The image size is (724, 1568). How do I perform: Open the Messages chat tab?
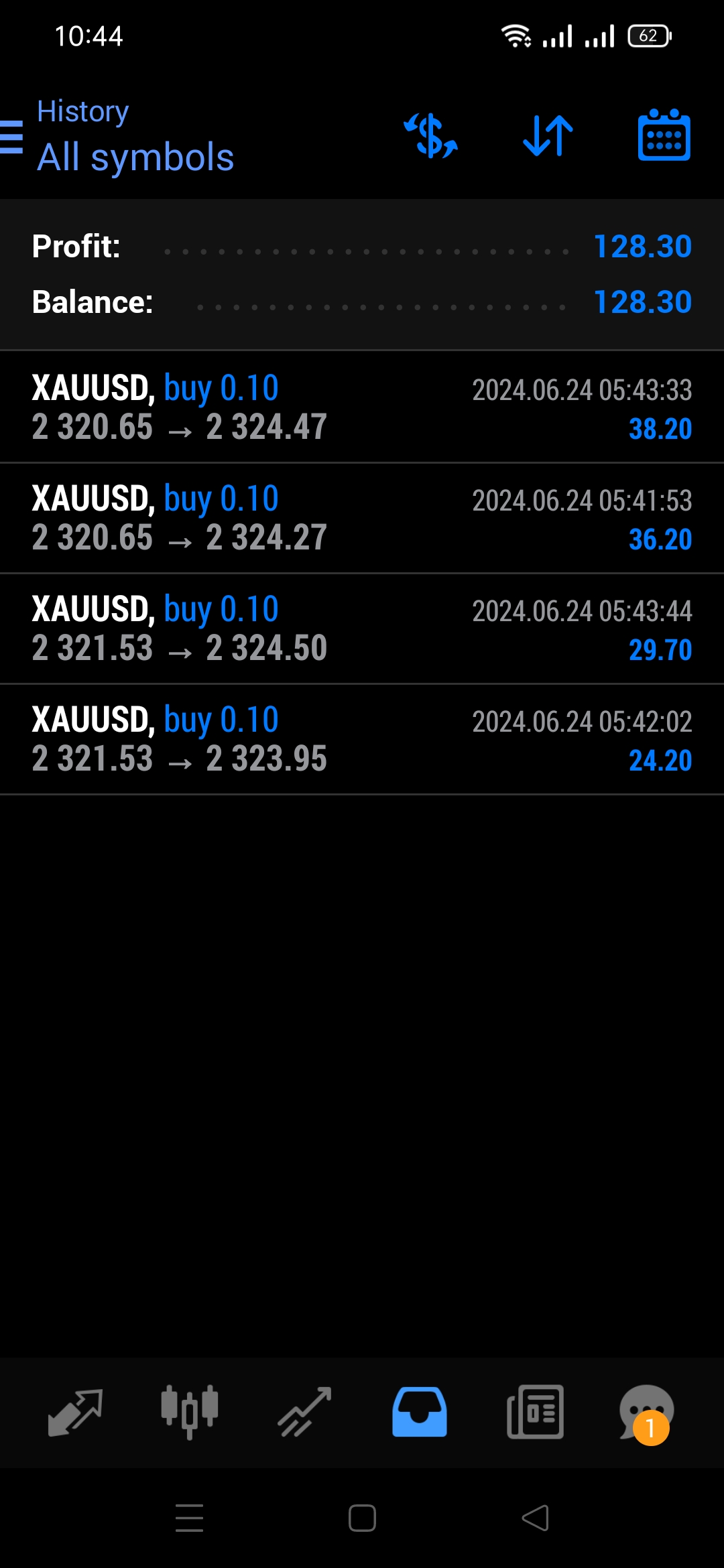click(x=646, y=1413)
